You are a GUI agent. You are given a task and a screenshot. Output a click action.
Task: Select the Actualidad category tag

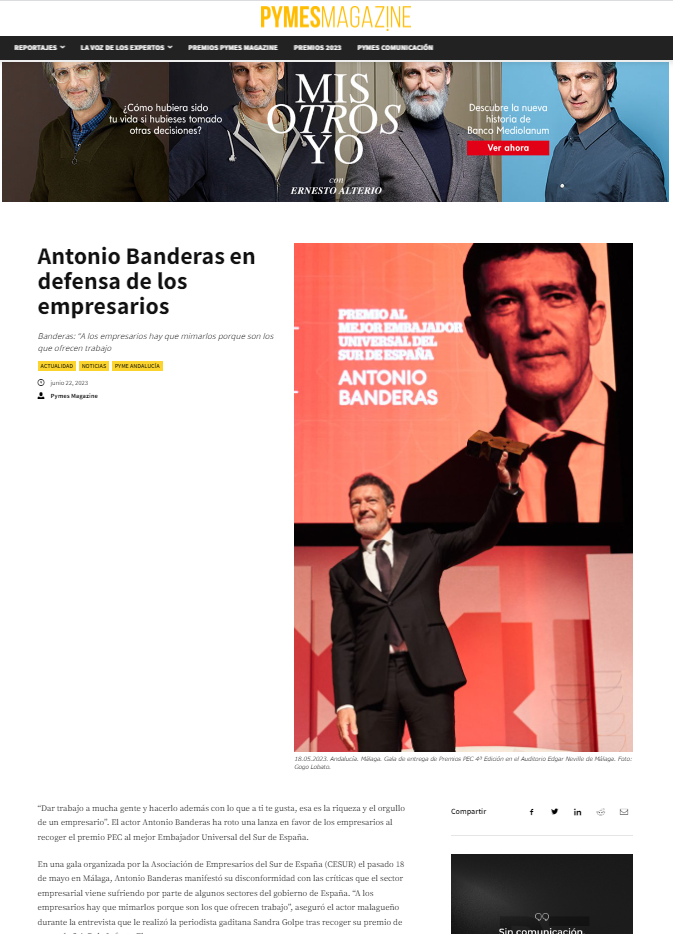click(57, 366)
